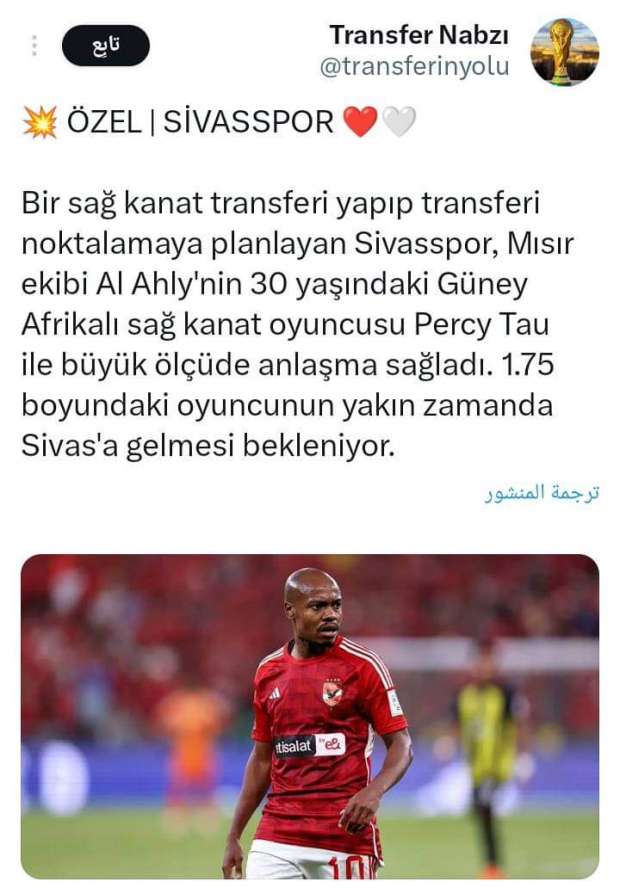Translate the post via ترجمة المنشور
The height and width of the screenshot is (888, 620).
coord(542,494)
